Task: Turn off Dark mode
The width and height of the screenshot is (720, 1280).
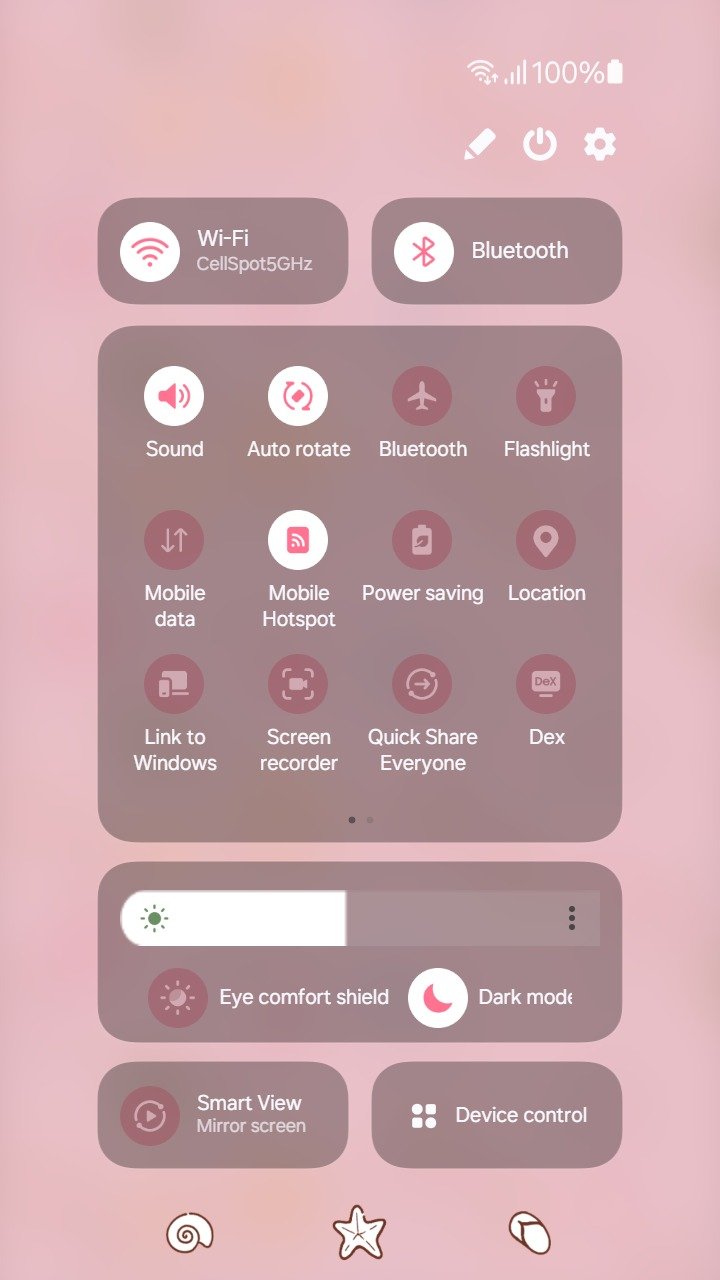Action: pos(438,998)
